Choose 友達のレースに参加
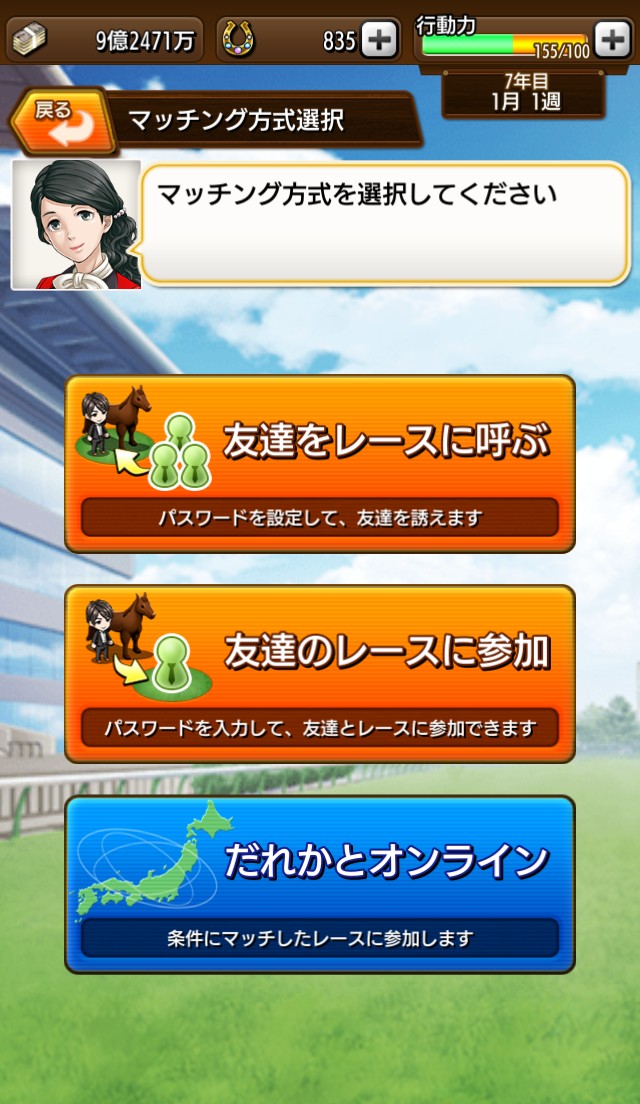This screenshot has width=640, height=1104. 319,674
